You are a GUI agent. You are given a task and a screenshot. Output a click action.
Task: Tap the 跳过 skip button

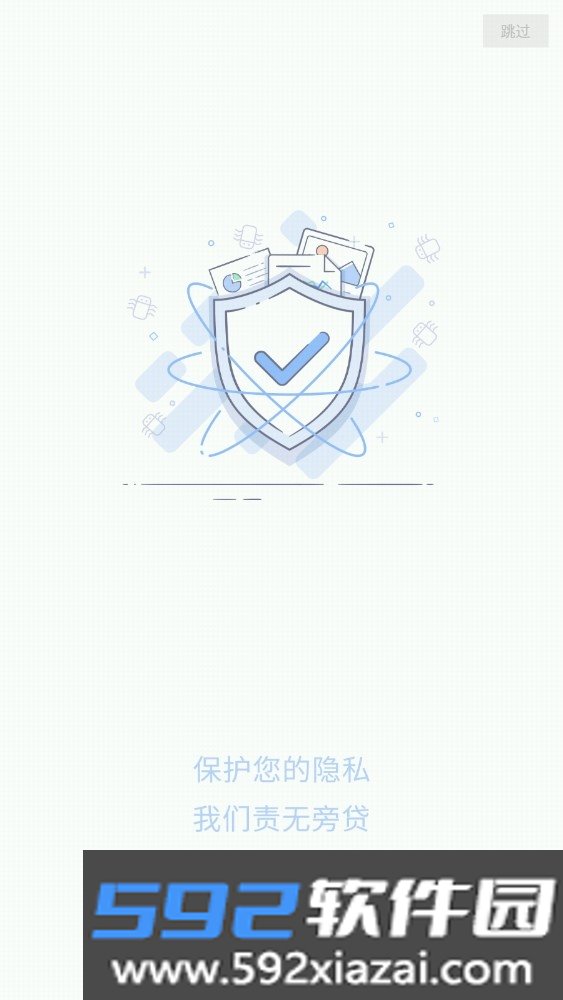click(x=515, y=31)
